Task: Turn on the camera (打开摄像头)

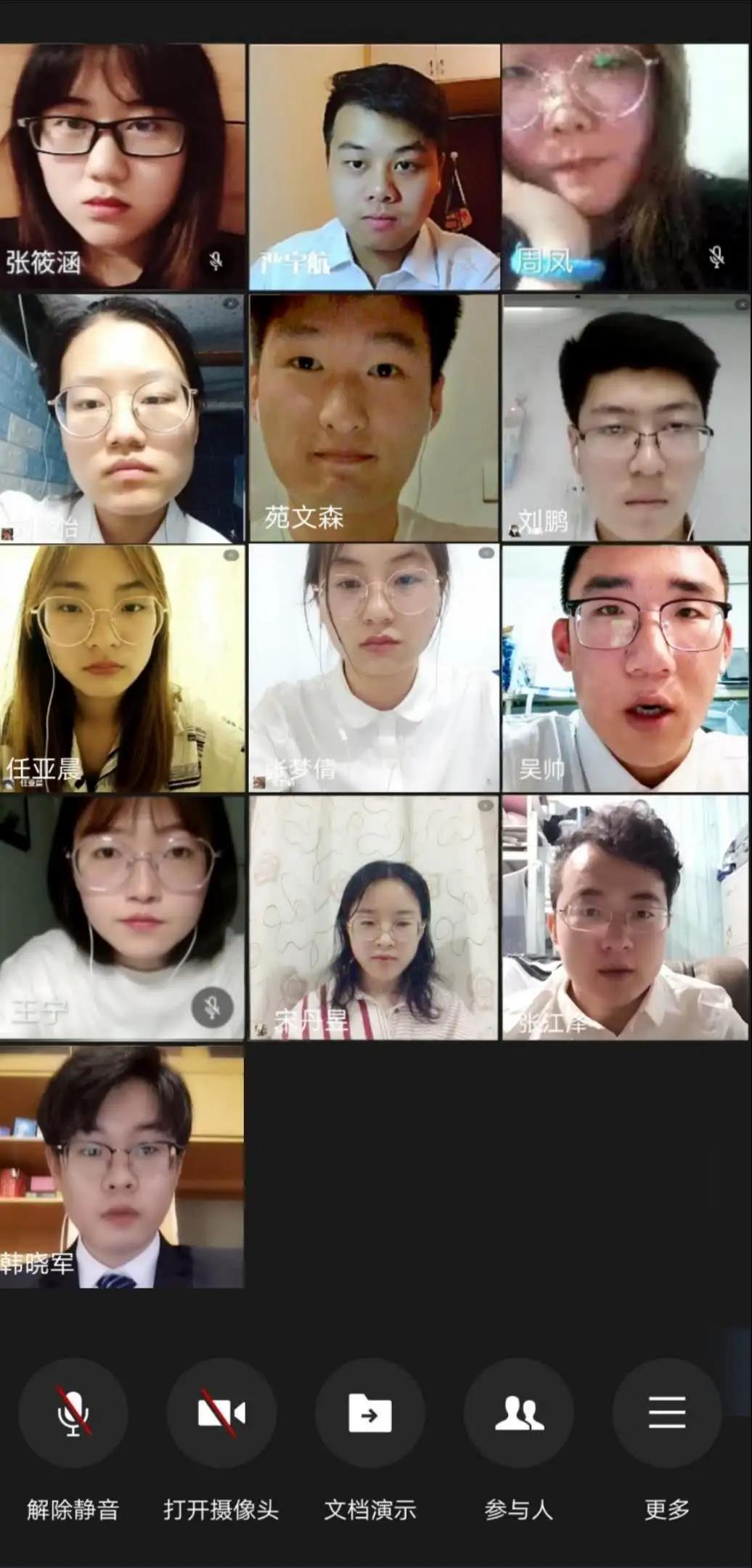Action: (x=221, y=1413)
